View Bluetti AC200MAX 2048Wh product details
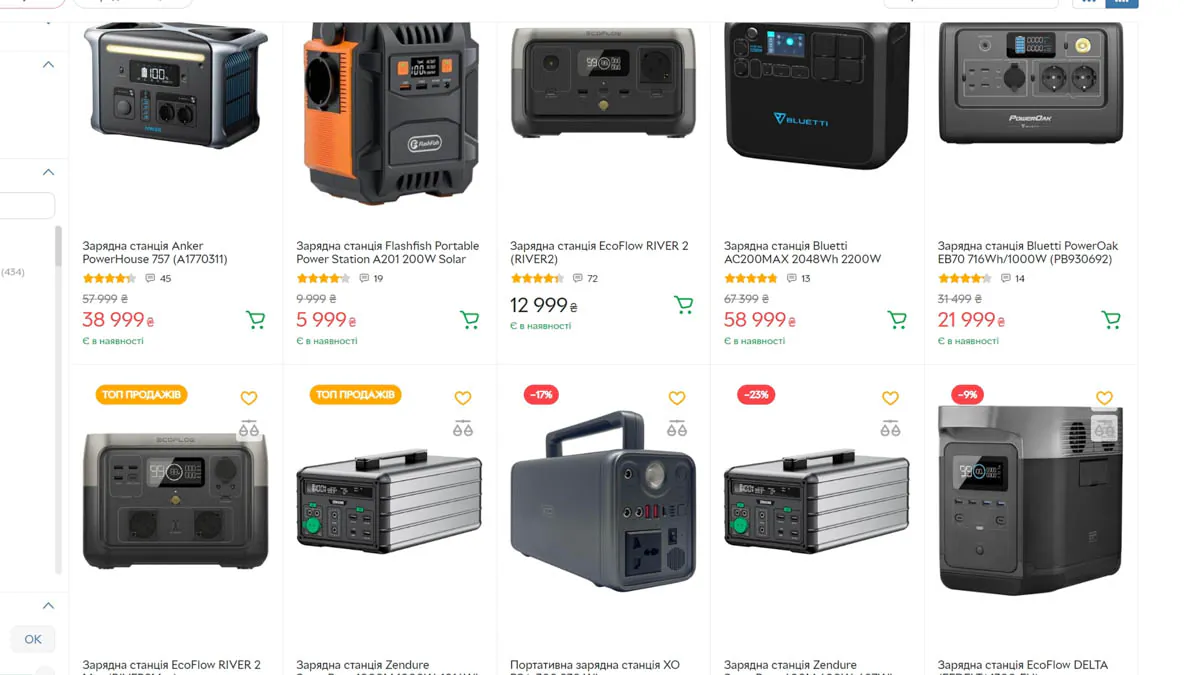The image size is (1200, 675). click(802, 252)
